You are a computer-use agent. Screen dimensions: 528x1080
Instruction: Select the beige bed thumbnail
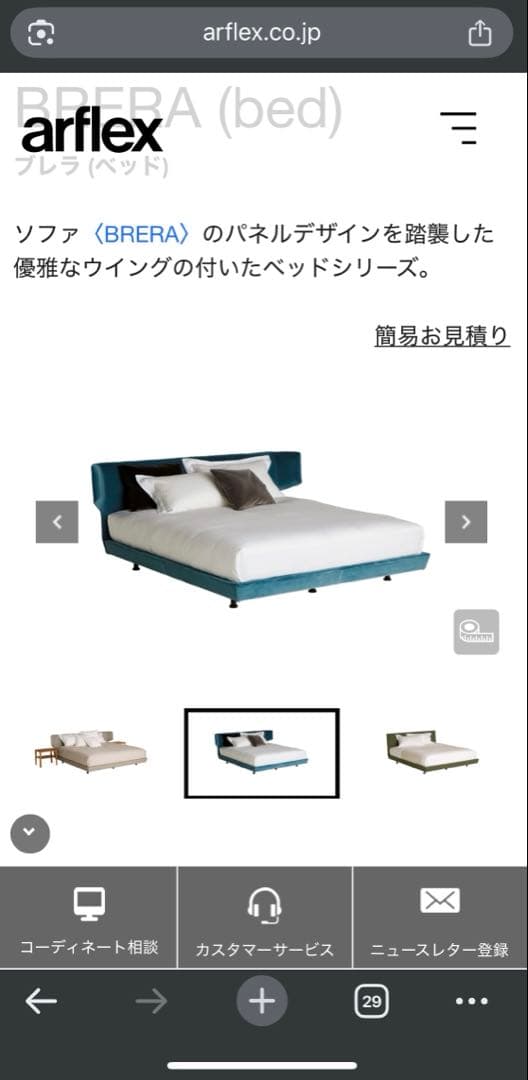91,751
